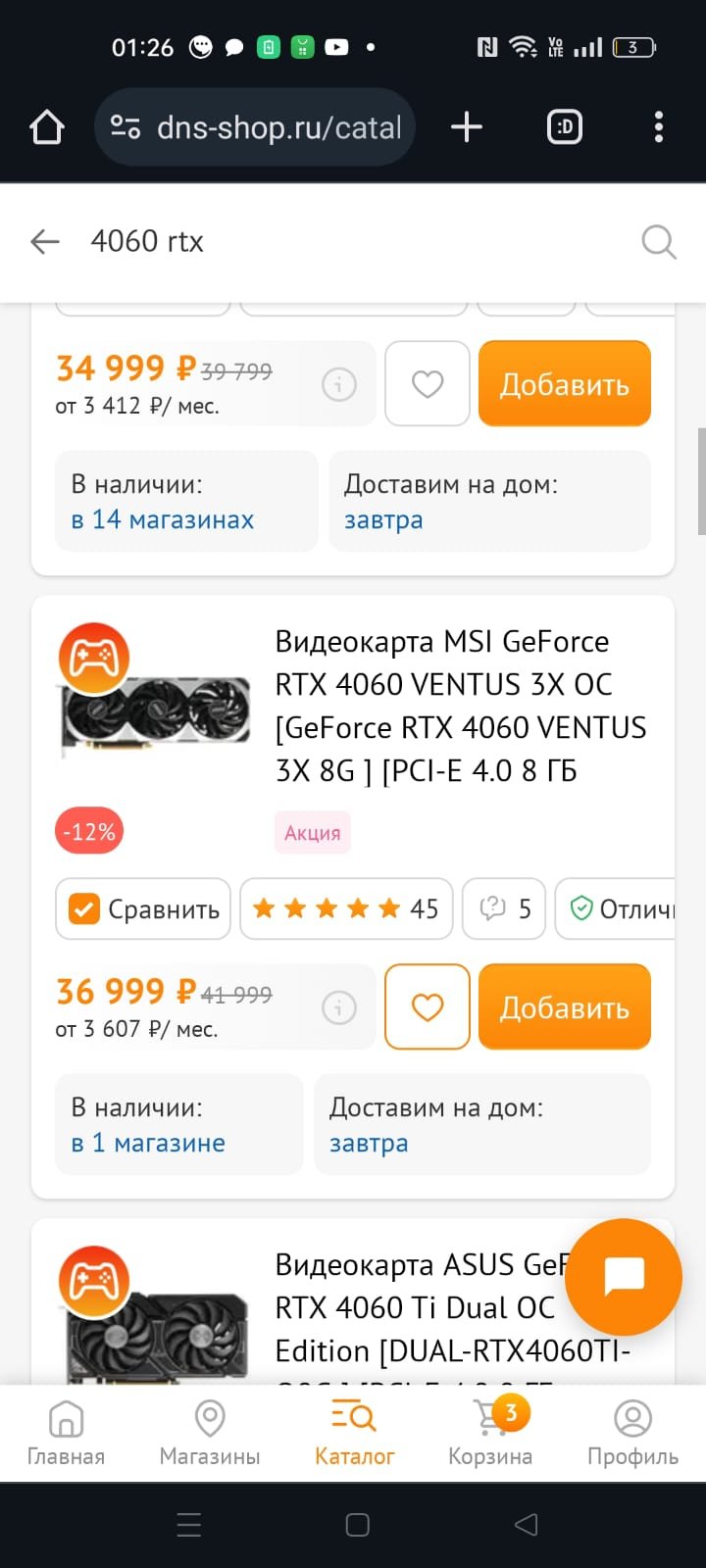View the 14 stores with stock
The width and height of the screenshot is (706, 1568).
(x=163, y=519)
